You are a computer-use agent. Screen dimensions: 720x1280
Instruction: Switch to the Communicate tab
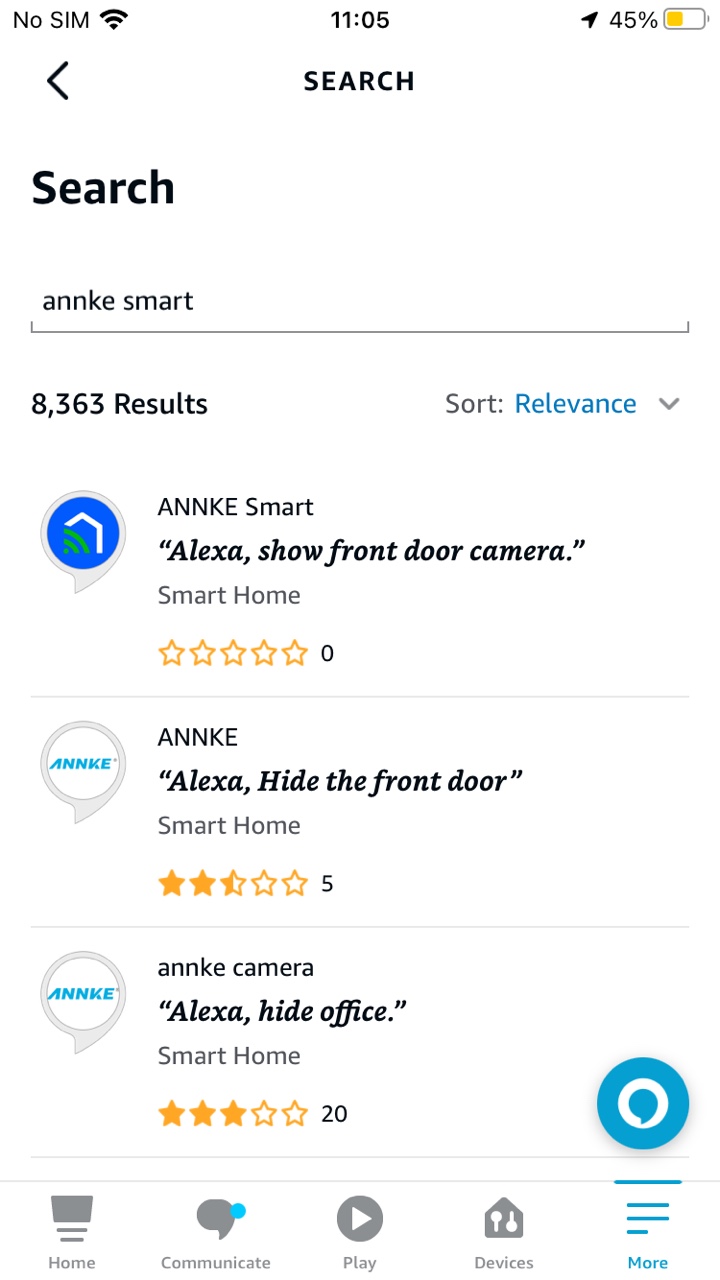click(216, 1232)
